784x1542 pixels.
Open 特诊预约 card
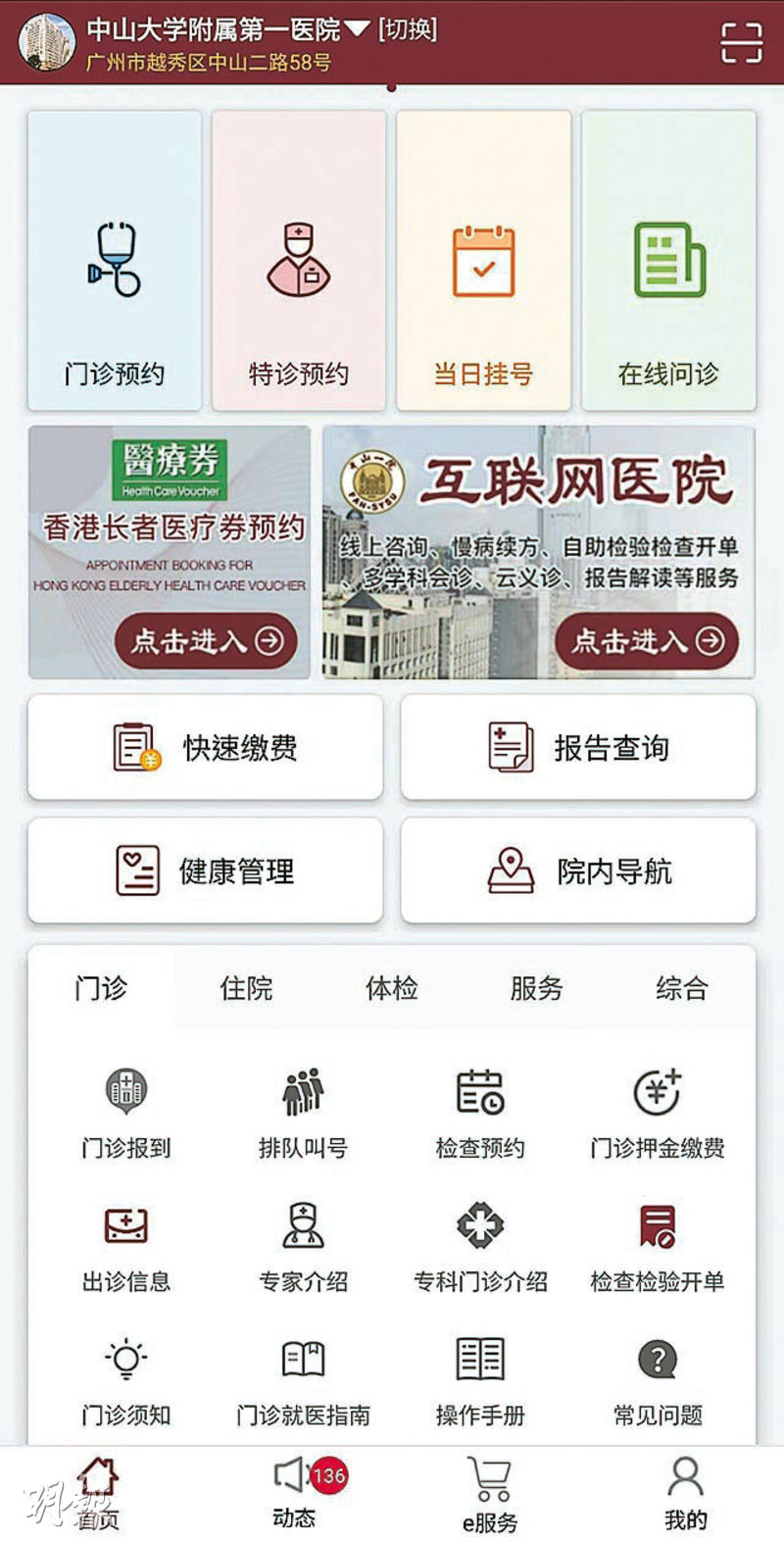coord(299,260)
